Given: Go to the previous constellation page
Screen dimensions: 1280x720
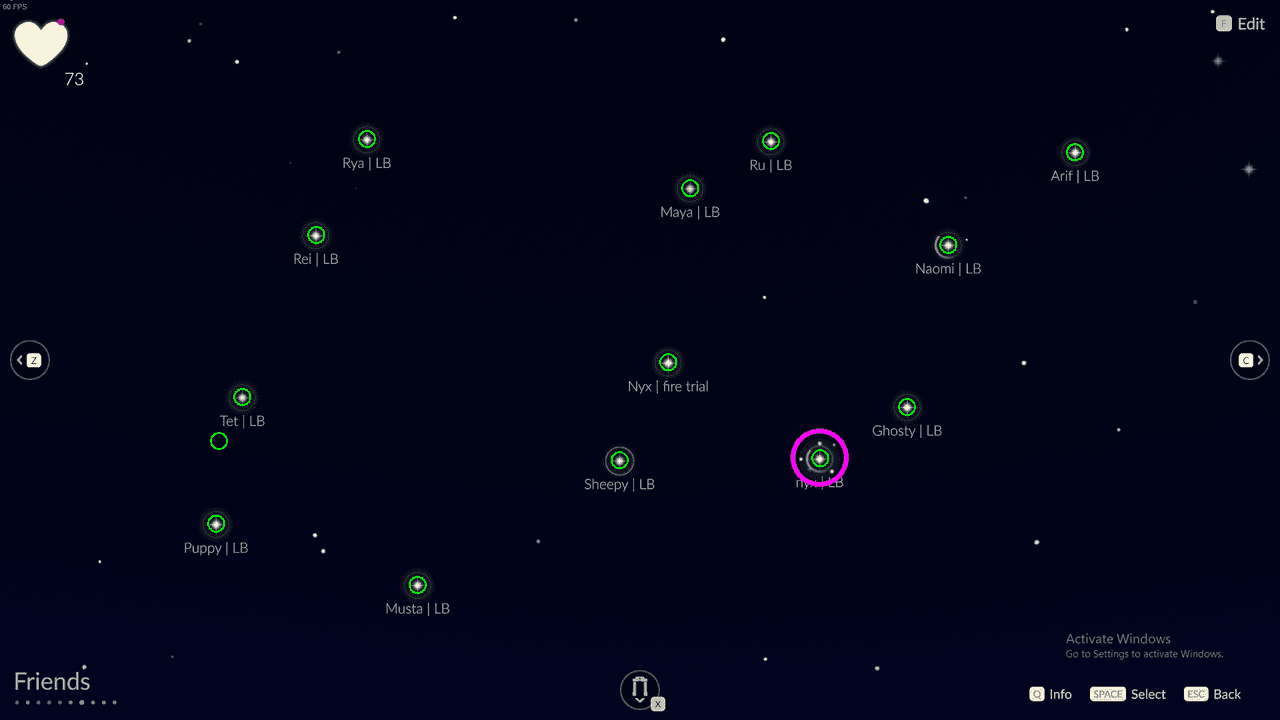Looking at the screenshot, I should pos(30,360).
